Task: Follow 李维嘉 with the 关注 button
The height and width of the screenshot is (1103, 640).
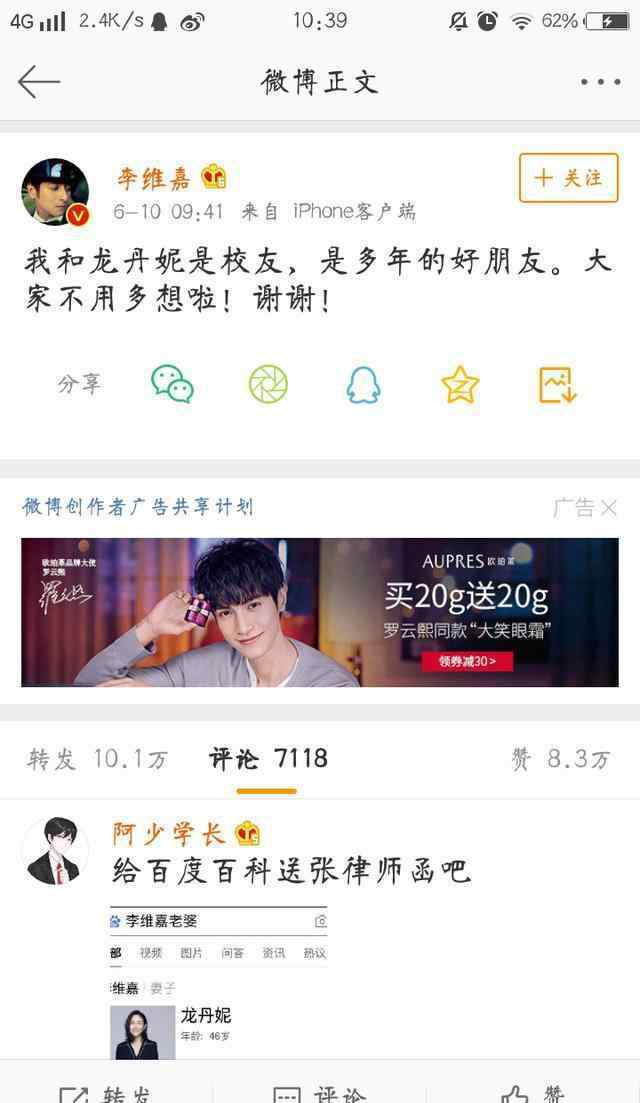Action: [x=568, y=178]
